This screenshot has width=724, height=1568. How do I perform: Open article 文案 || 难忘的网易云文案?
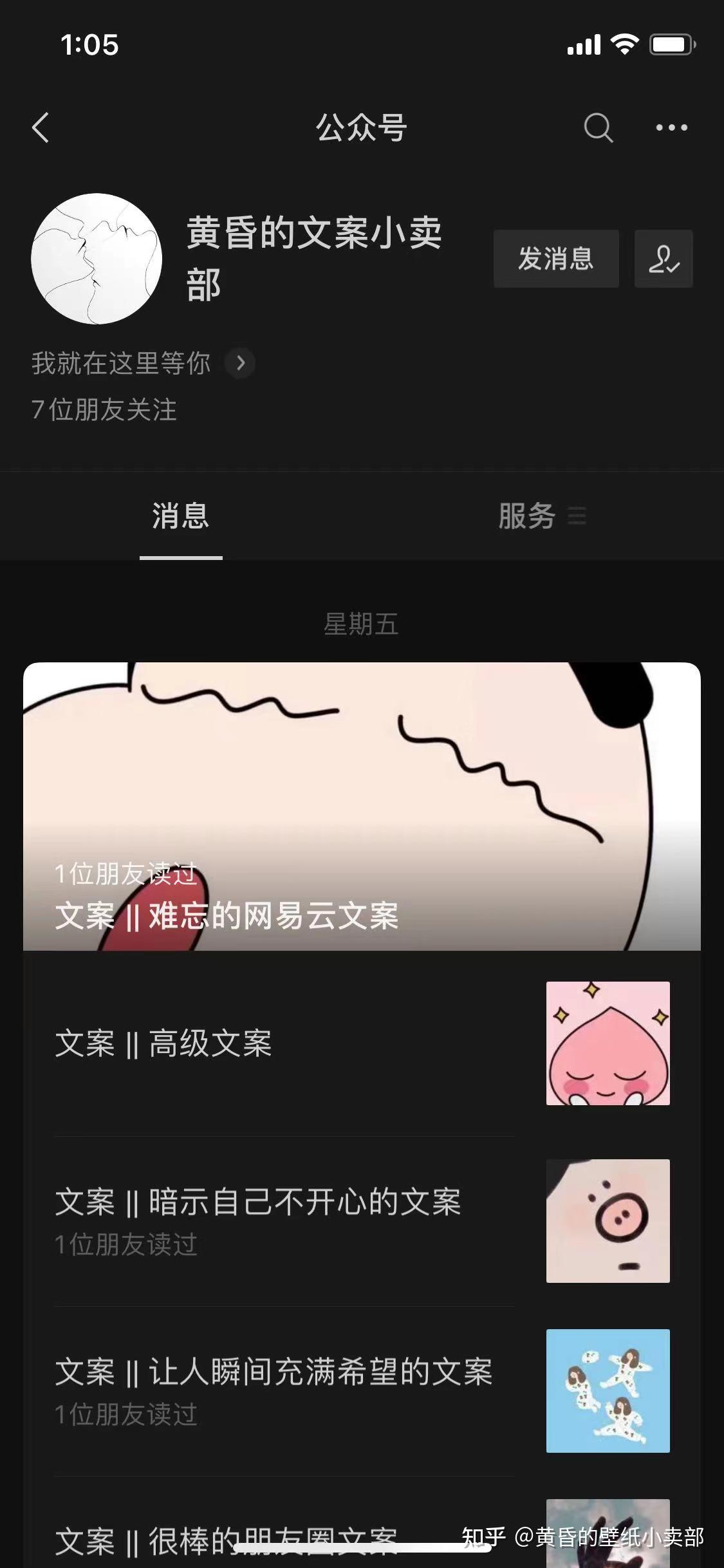click(x=362, y=806)
